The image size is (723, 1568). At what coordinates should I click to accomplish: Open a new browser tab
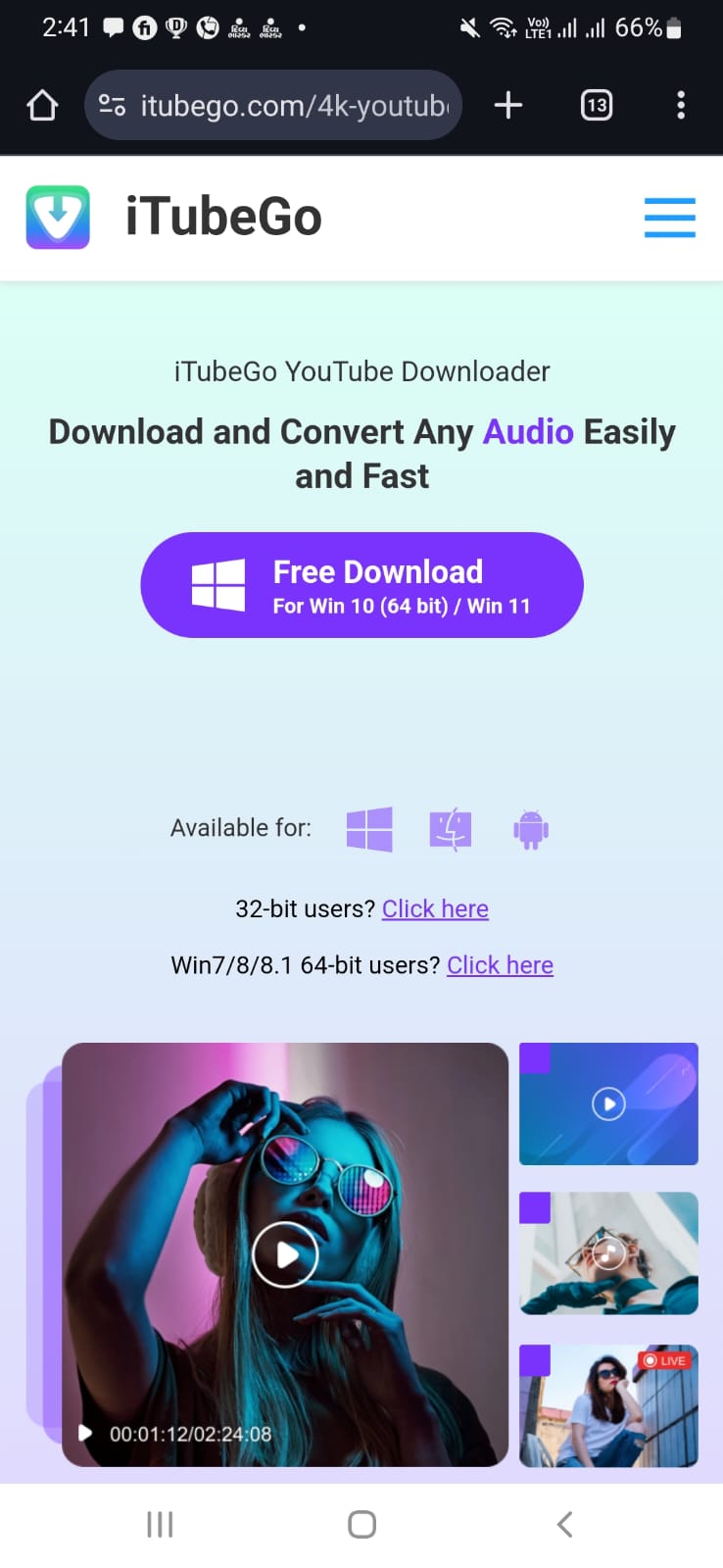pos(507,105)
